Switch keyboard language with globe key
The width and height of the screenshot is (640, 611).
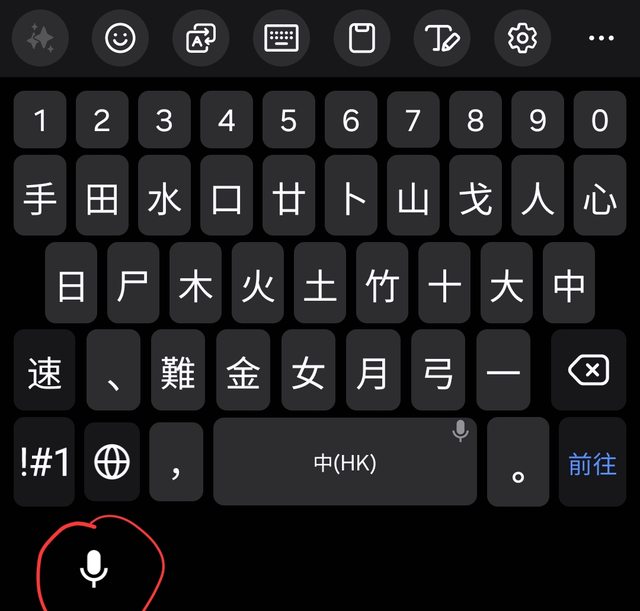pyautogui.click(x=112, y=463)
